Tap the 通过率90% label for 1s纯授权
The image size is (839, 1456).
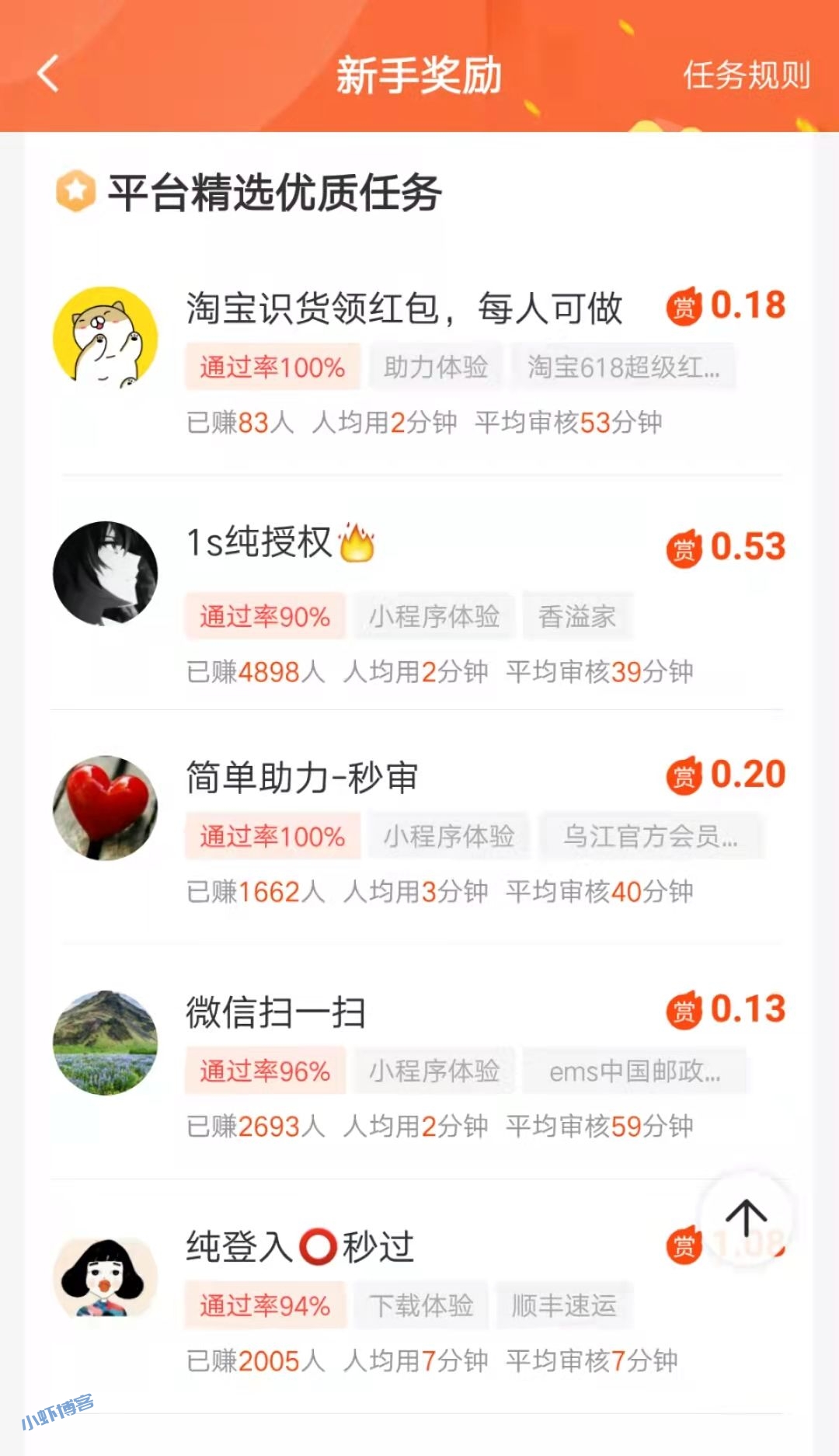[265, 616]
